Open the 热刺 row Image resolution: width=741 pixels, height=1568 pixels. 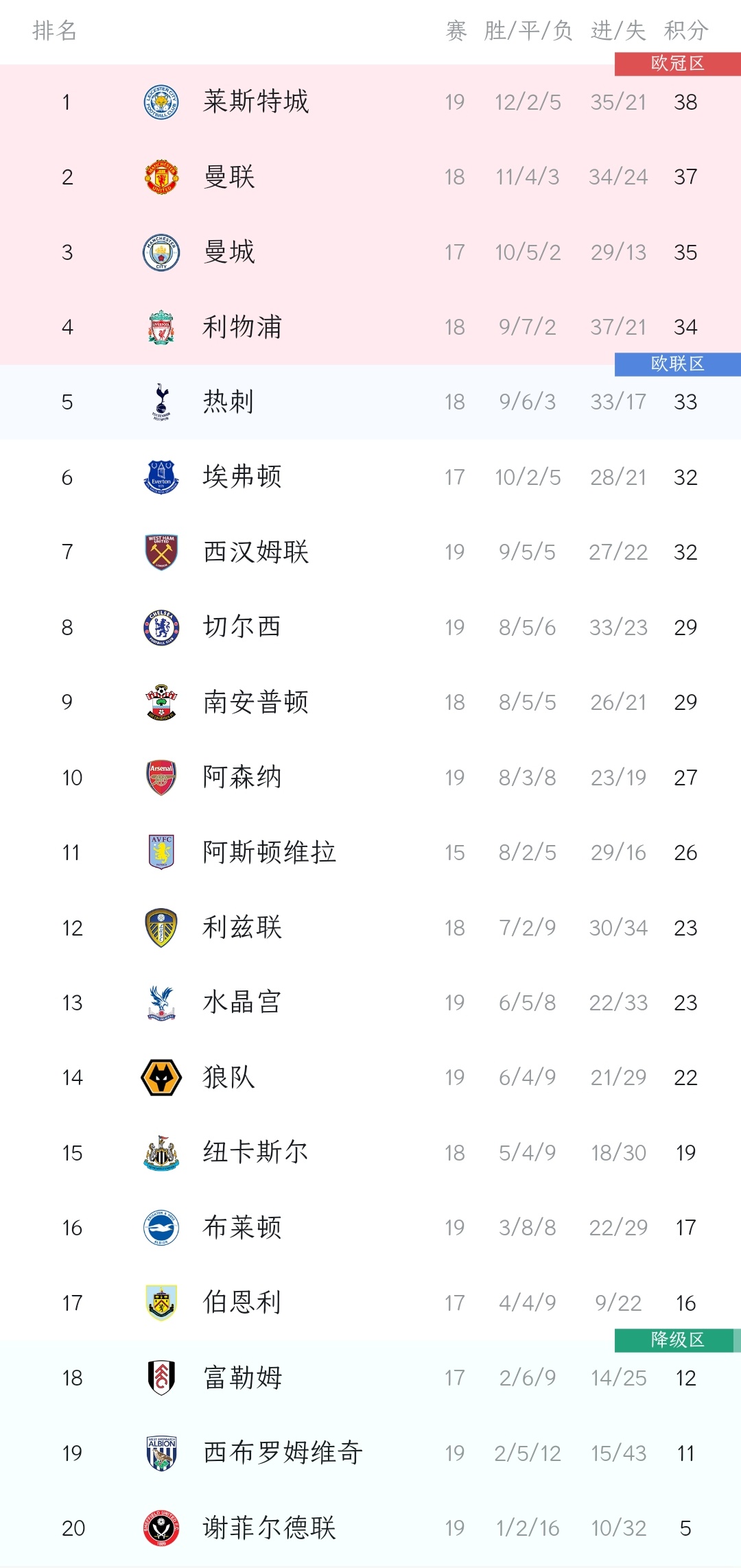coord(370,402)
